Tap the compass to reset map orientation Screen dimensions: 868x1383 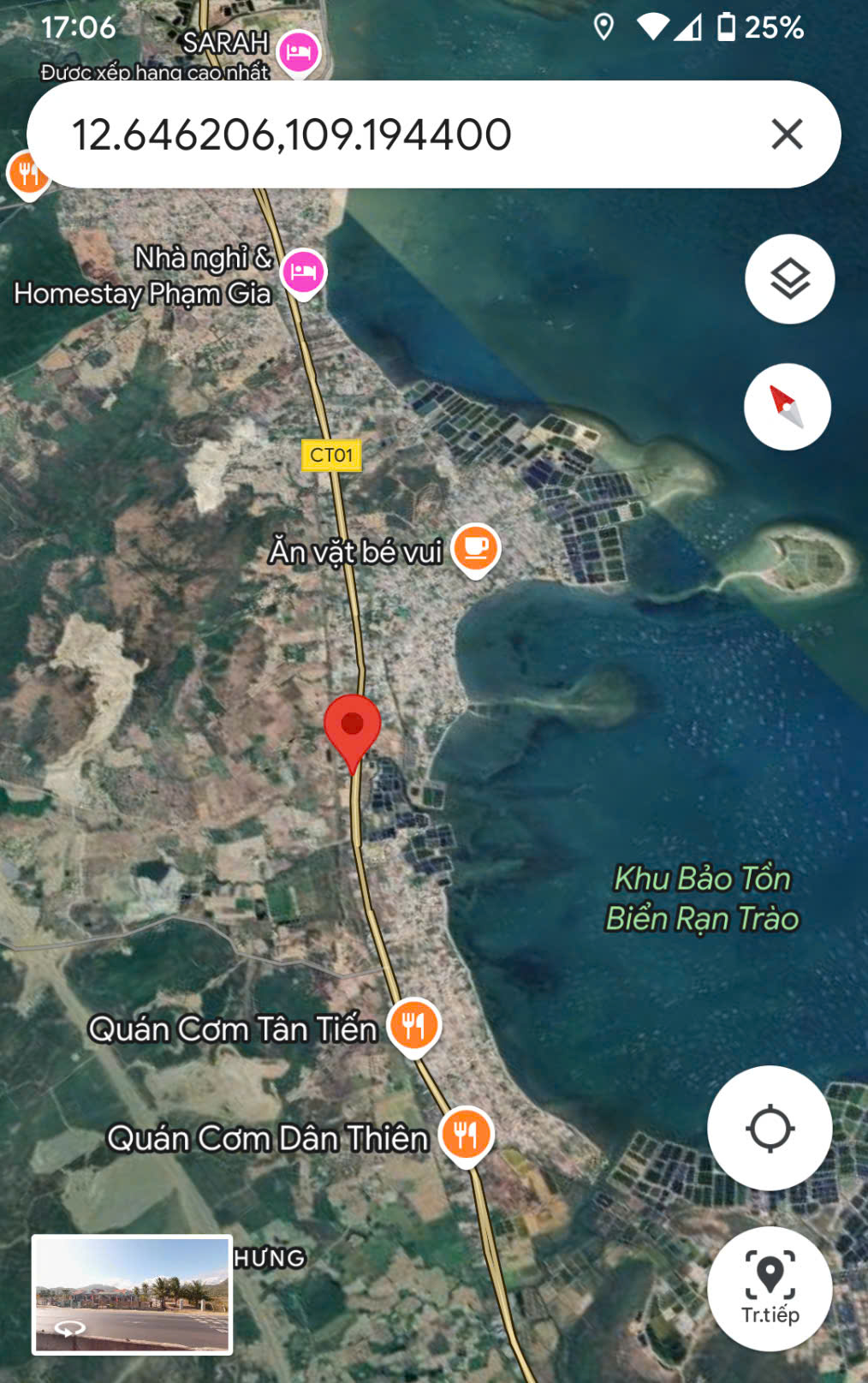[x=787, y=406]
